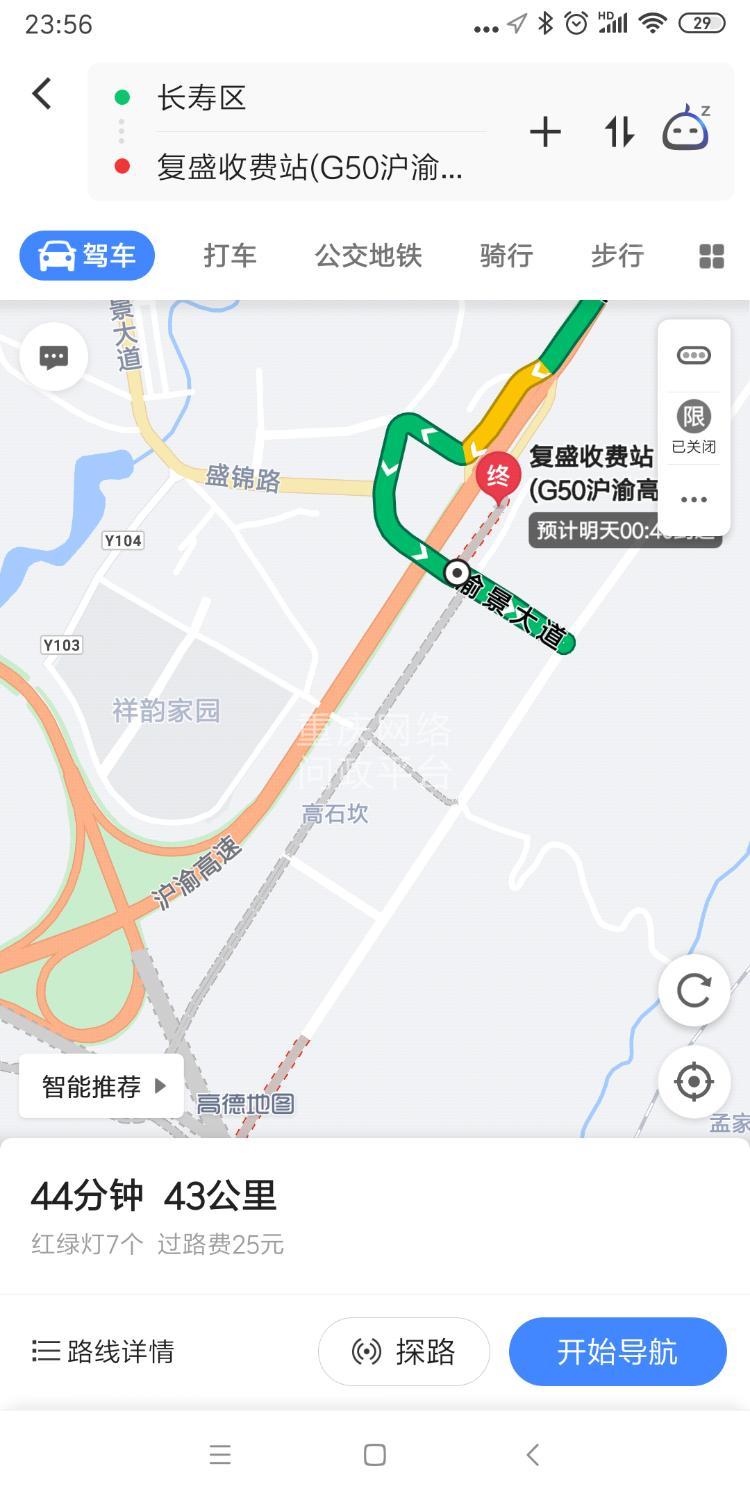The image size is (750, 1500).
Task: Swap start and destination
Action: (x=619, y=132)
